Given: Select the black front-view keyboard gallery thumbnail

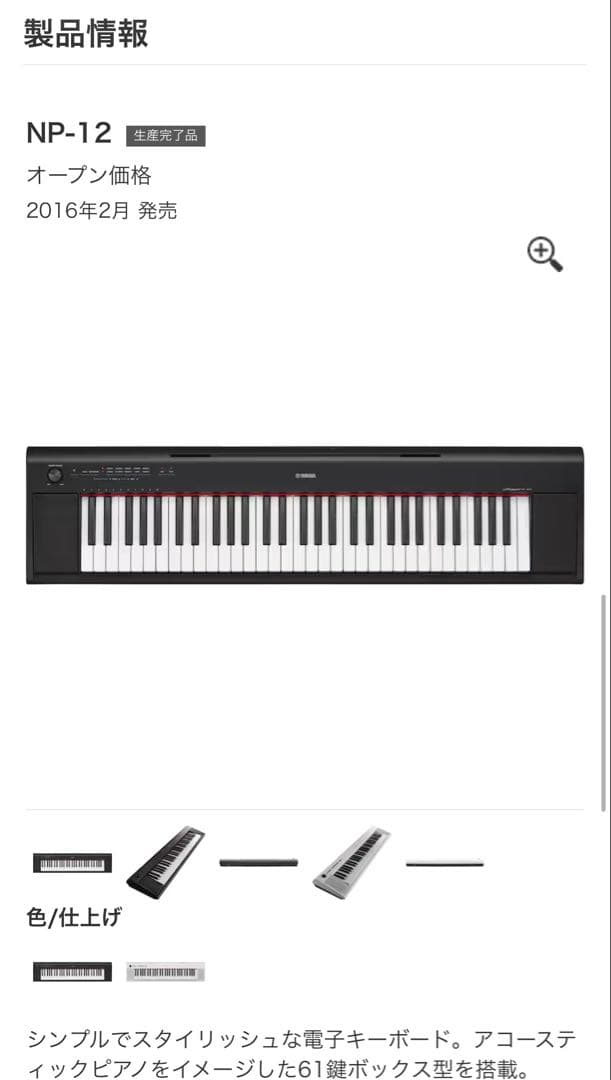Looking at the screenshot, I should click(72, 862).
